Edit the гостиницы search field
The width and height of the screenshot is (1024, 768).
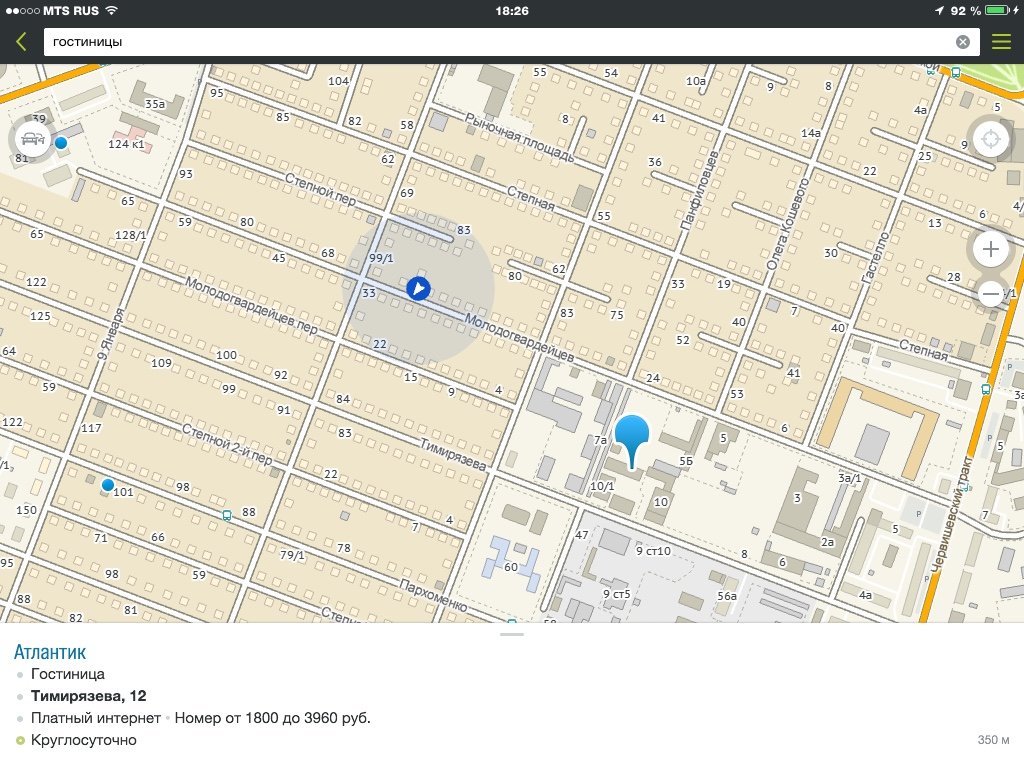[495, 42]
